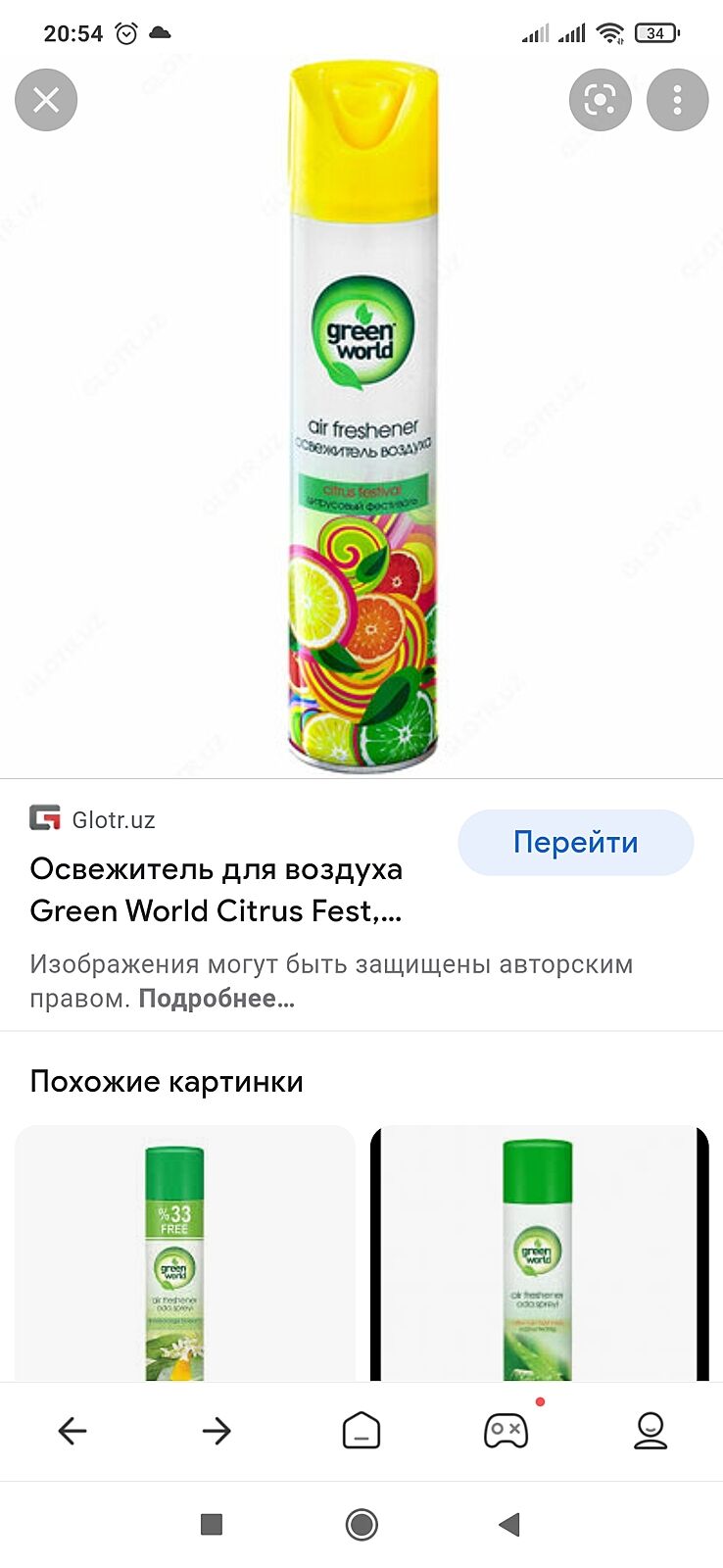Close the image preview
Image resolution: width=723 pixels, height=1568 pixels.
click(46, 100)
